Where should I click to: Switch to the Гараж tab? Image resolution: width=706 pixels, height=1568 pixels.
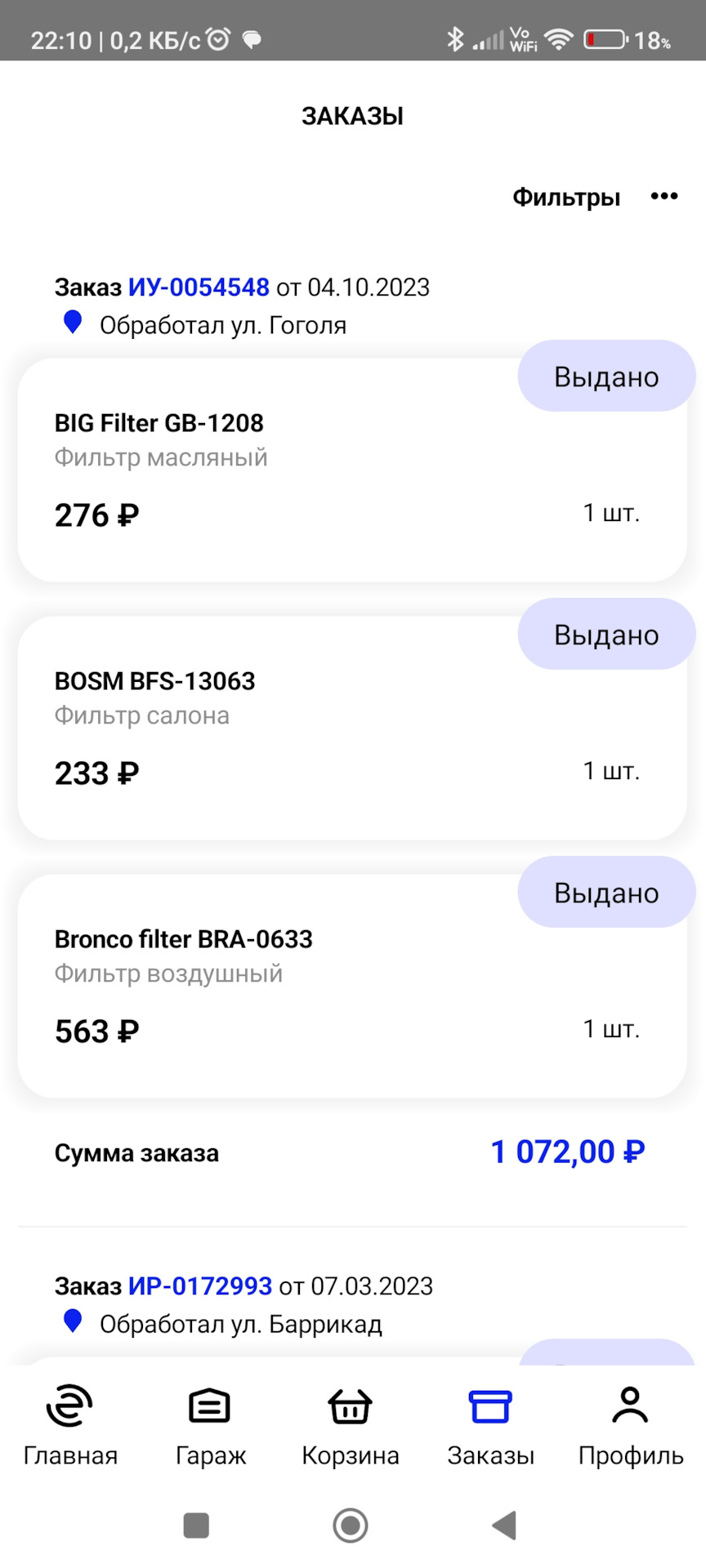(211, 1427)
